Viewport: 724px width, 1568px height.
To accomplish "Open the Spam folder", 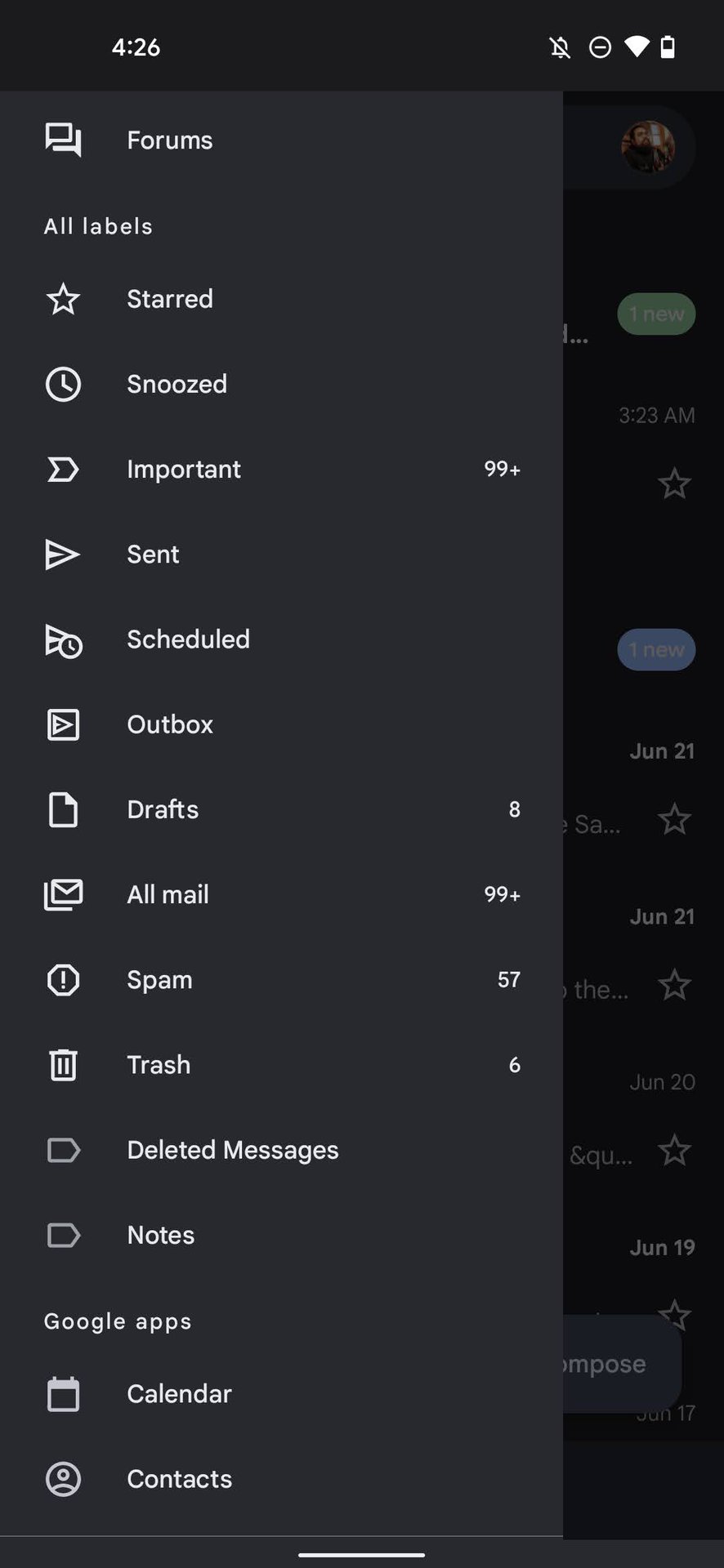I will coord(159,980).
